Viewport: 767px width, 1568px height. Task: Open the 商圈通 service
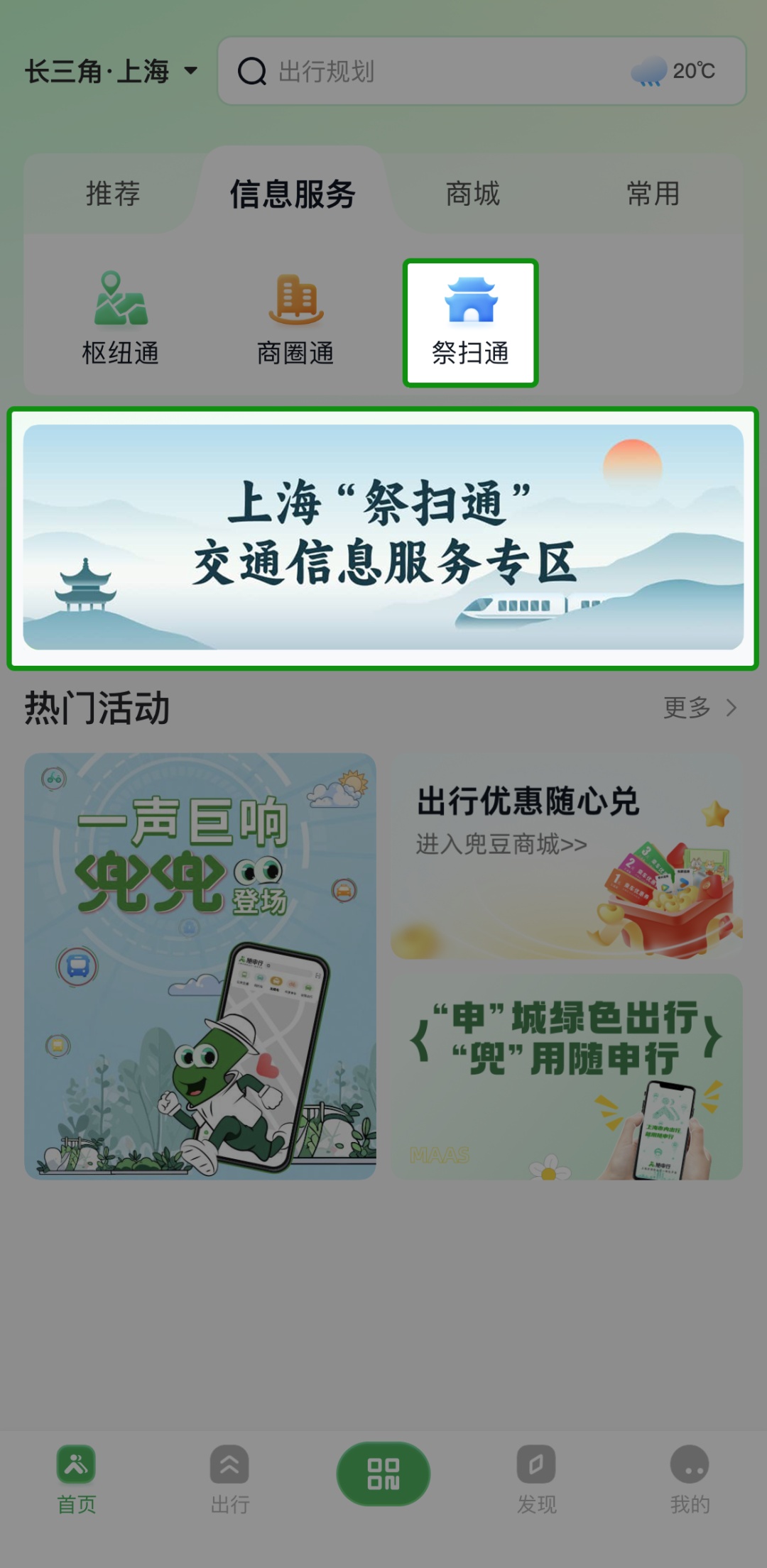pos(295,319)
